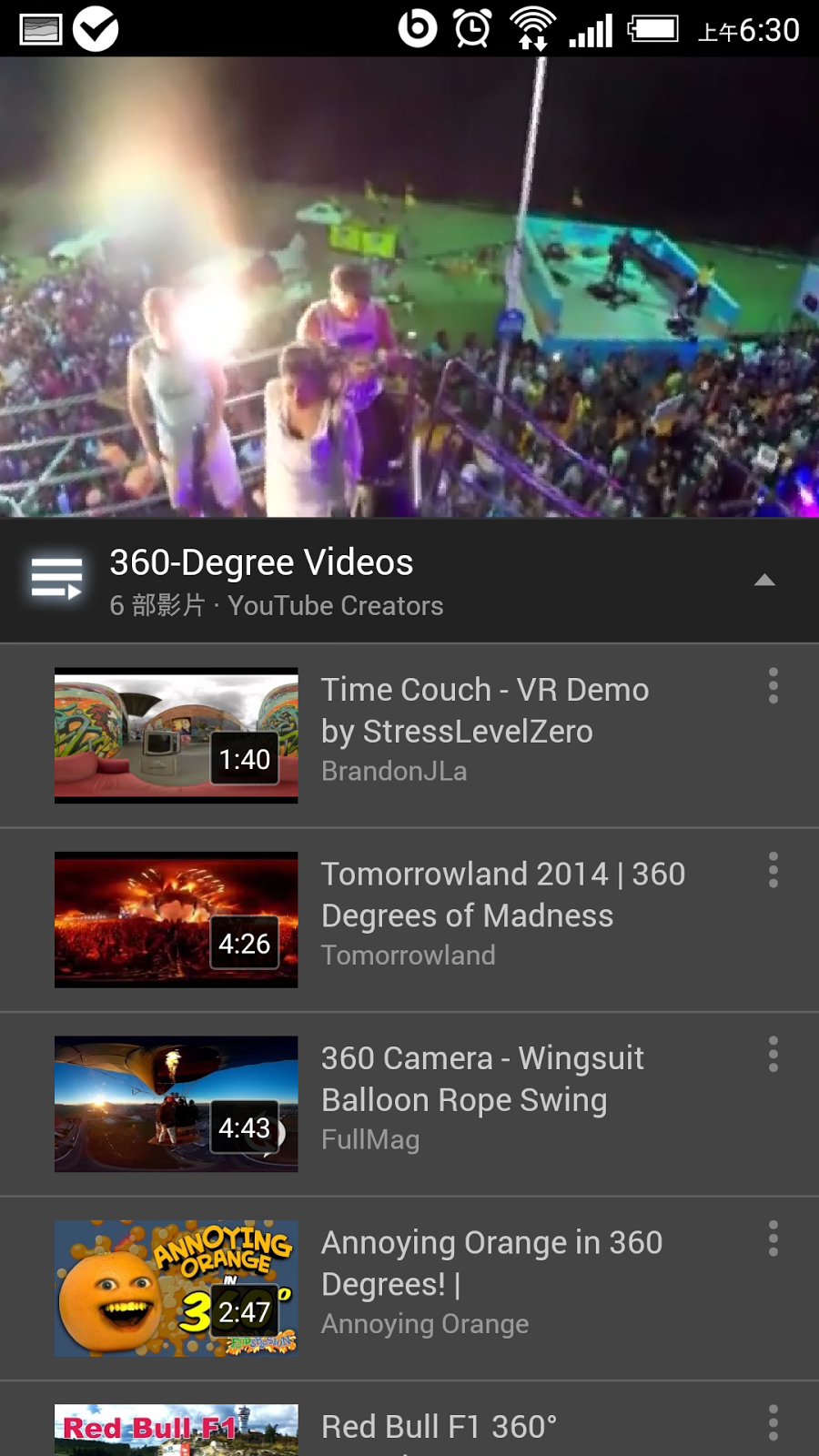Collapse the 360-Degree Videos playlist panel
Image resolution: width=819 pixels, height=1456 pixels.
pos(764,581)
